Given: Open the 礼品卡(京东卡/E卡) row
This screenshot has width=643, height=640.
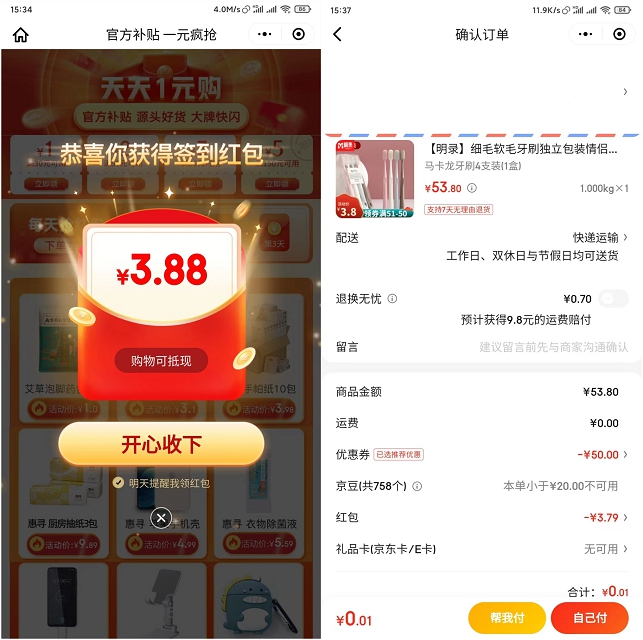Looking at the screenshot, I should 482,549.
